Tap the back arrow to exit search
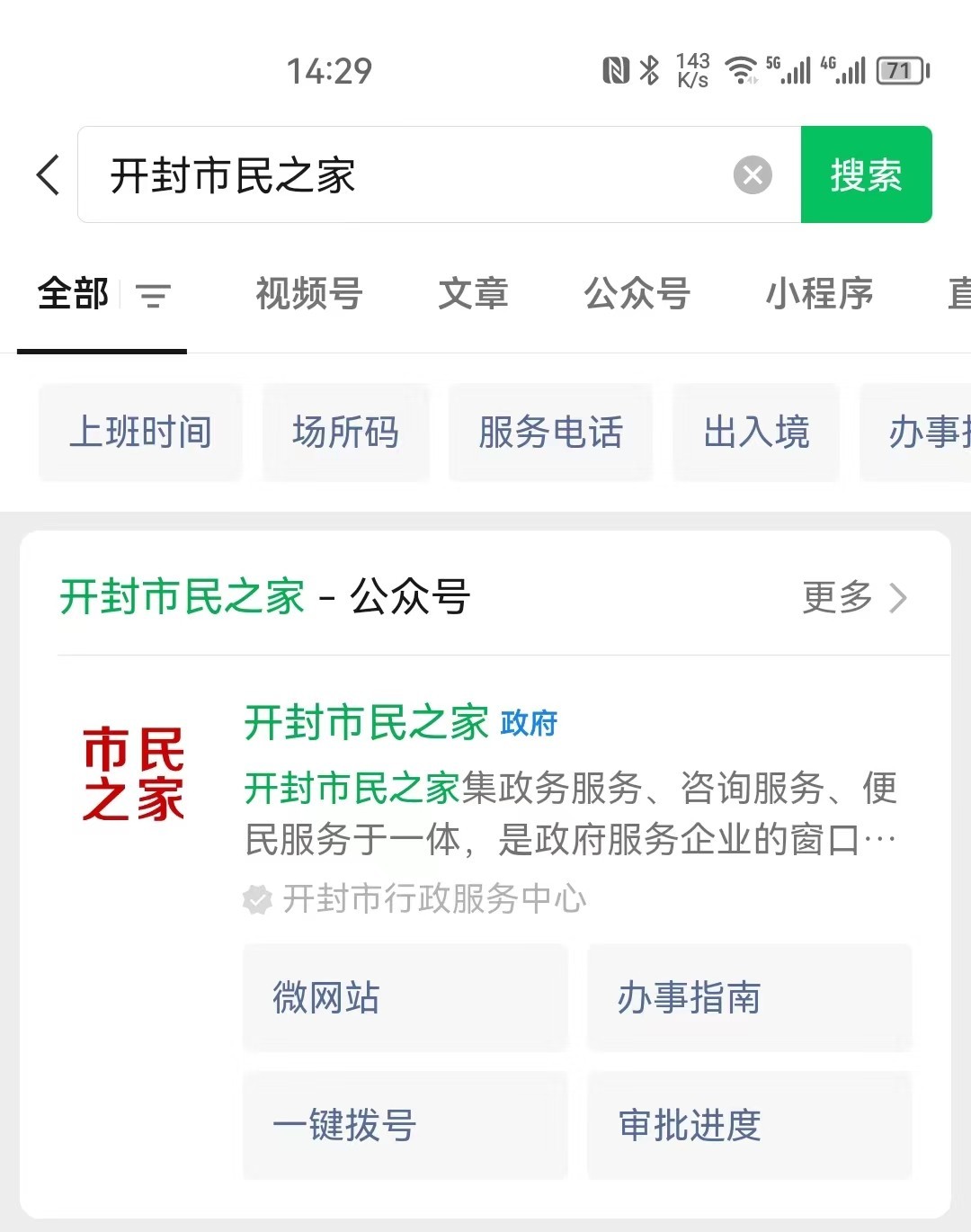 47,175
